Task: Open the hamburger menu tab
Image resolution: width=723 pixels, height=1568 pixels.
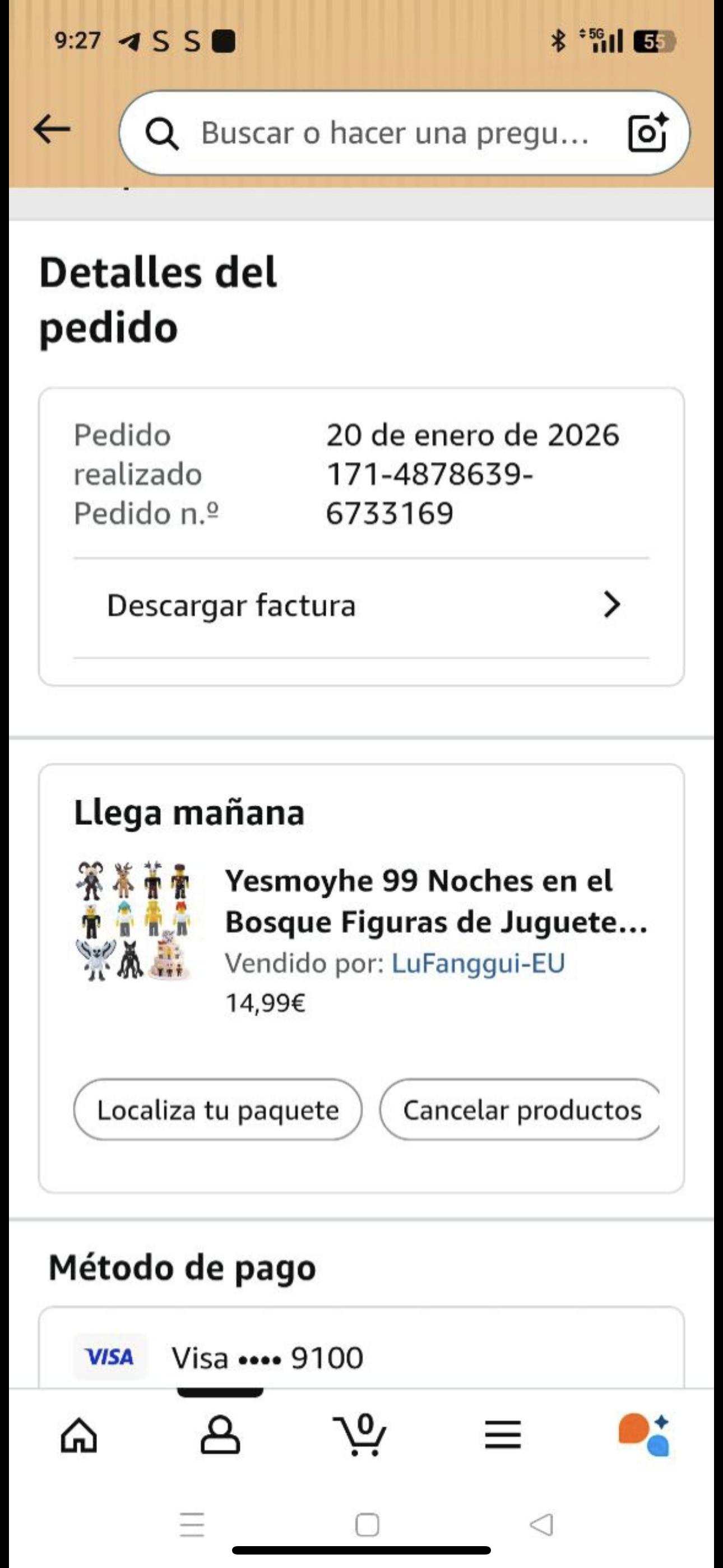Action: pyautogui.click(x=503, y=1436)
